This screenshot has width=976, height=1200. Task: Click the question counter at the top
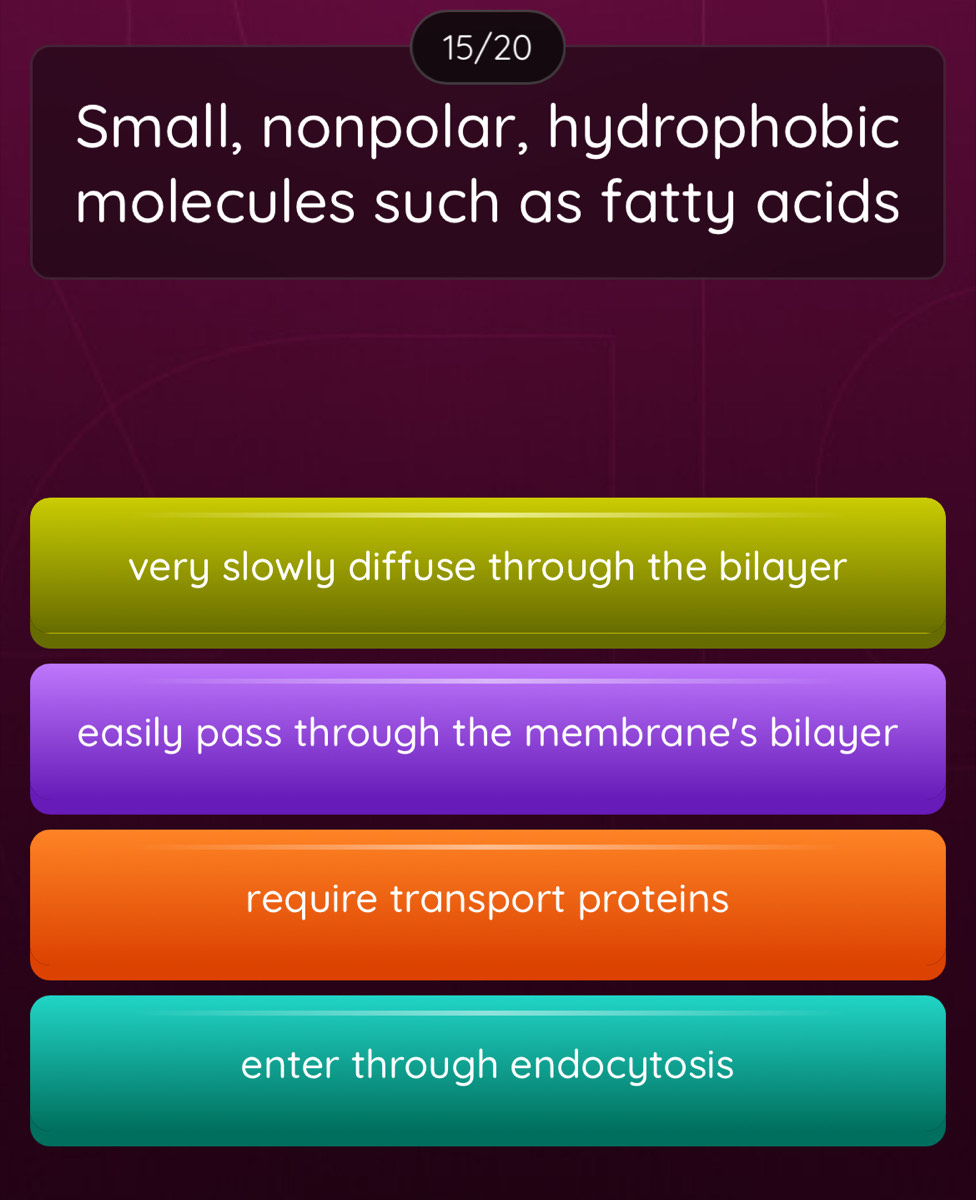coord(488,46)
